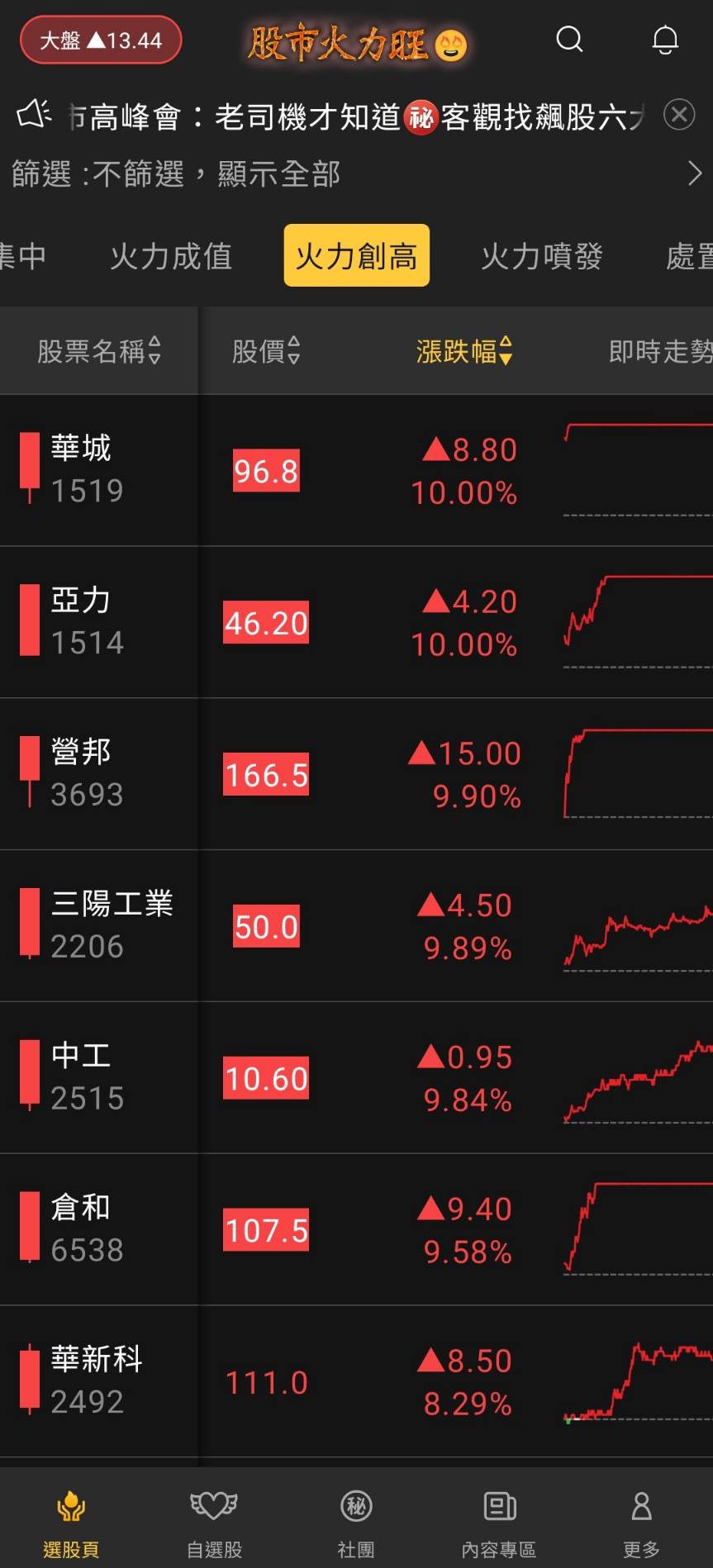The height and width of the screenshot is (1568, 713).
Task: Open the notifications bell
Action: (x=665, y=40)
